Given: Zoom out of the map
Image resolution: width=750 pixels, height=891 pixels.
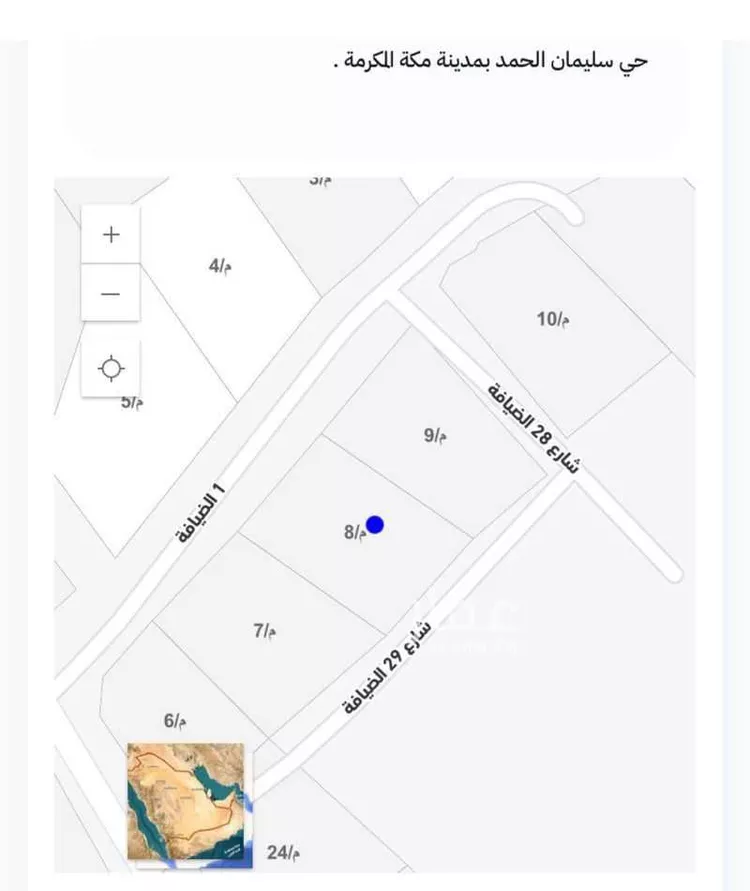Looking at the screenshot, I should 111,294.
